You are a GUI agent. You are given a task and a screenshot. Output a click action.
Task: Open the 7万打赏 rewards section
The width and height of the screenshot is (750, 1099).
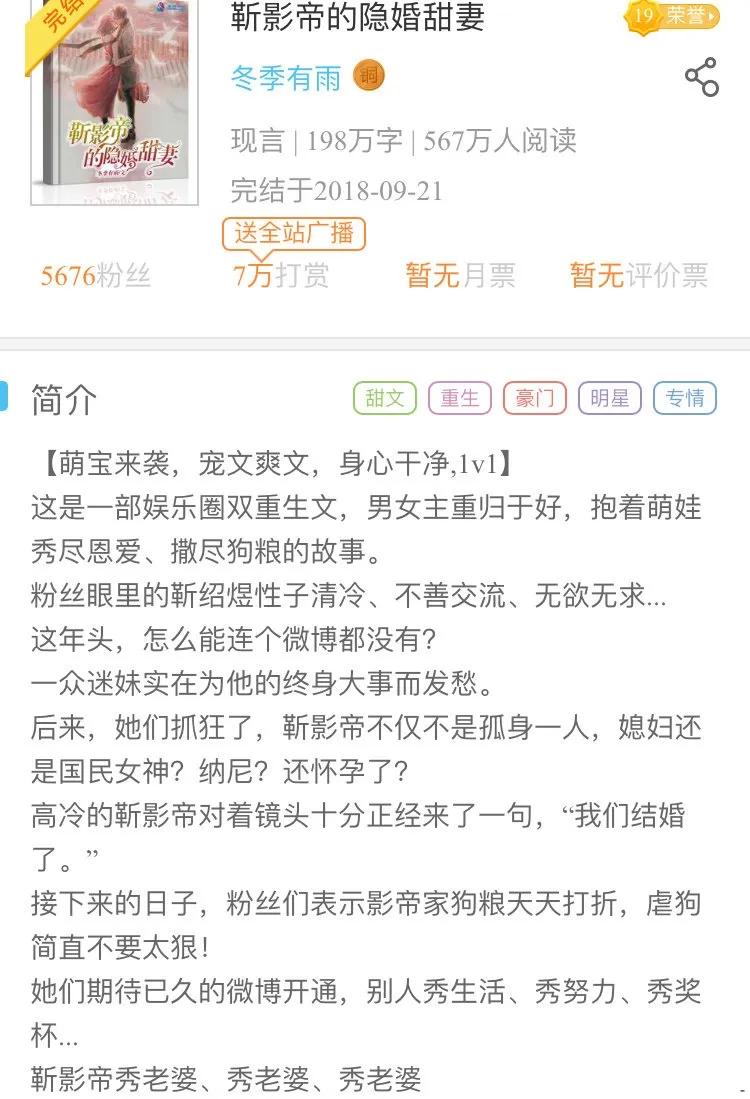click(x=281, y=276)
